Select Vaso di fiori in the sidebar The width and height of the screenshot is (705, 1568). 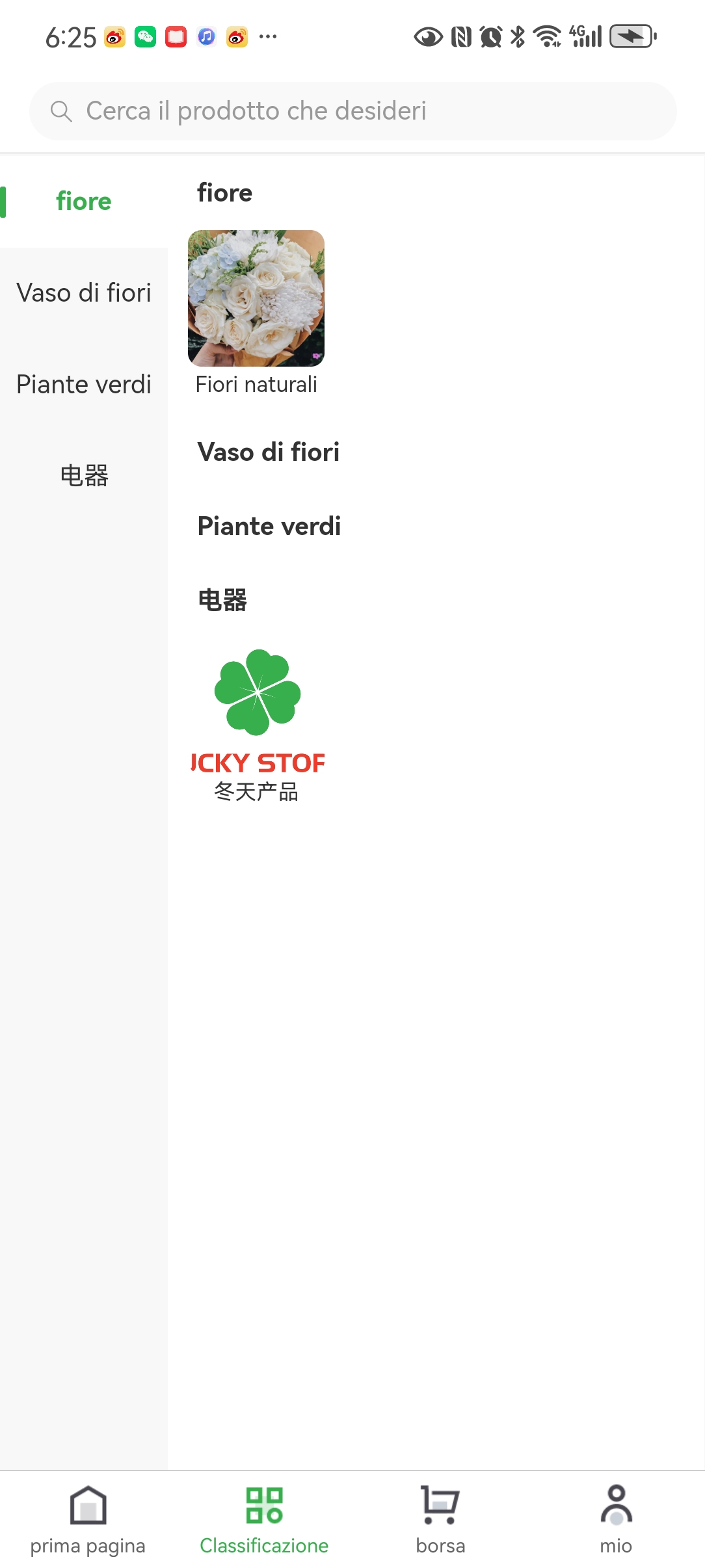(x=84, y=293)
